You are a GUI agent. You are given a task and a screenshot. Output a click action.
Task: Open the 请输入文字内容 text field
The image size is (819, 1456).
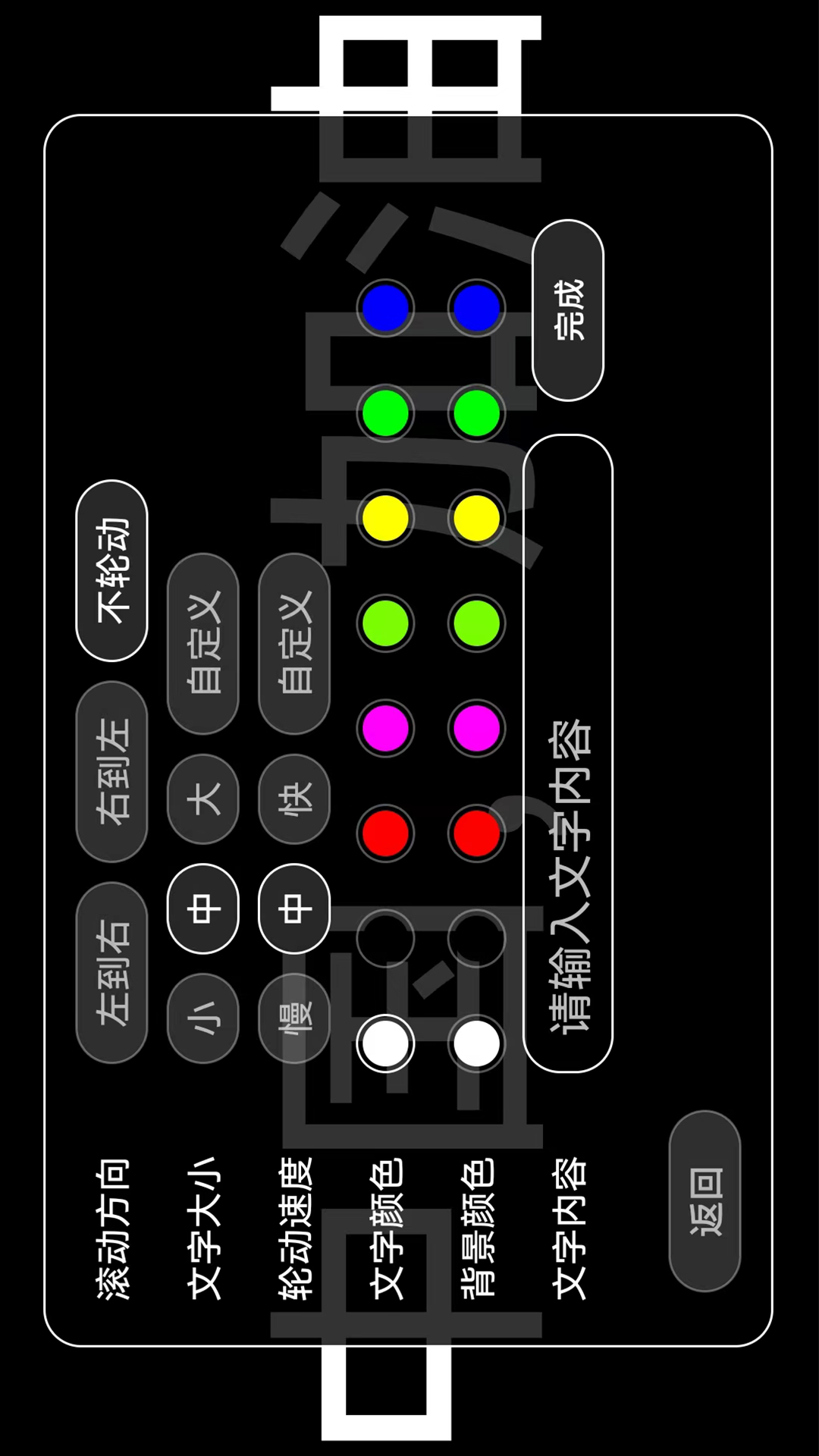point(568,753)
